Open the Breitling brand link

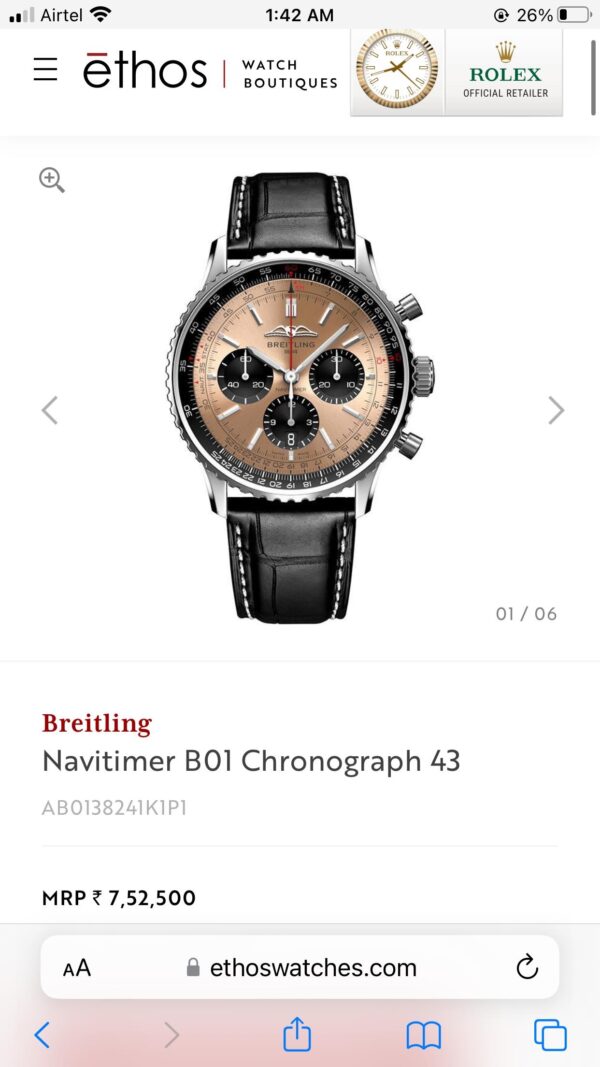pos(96,723)
